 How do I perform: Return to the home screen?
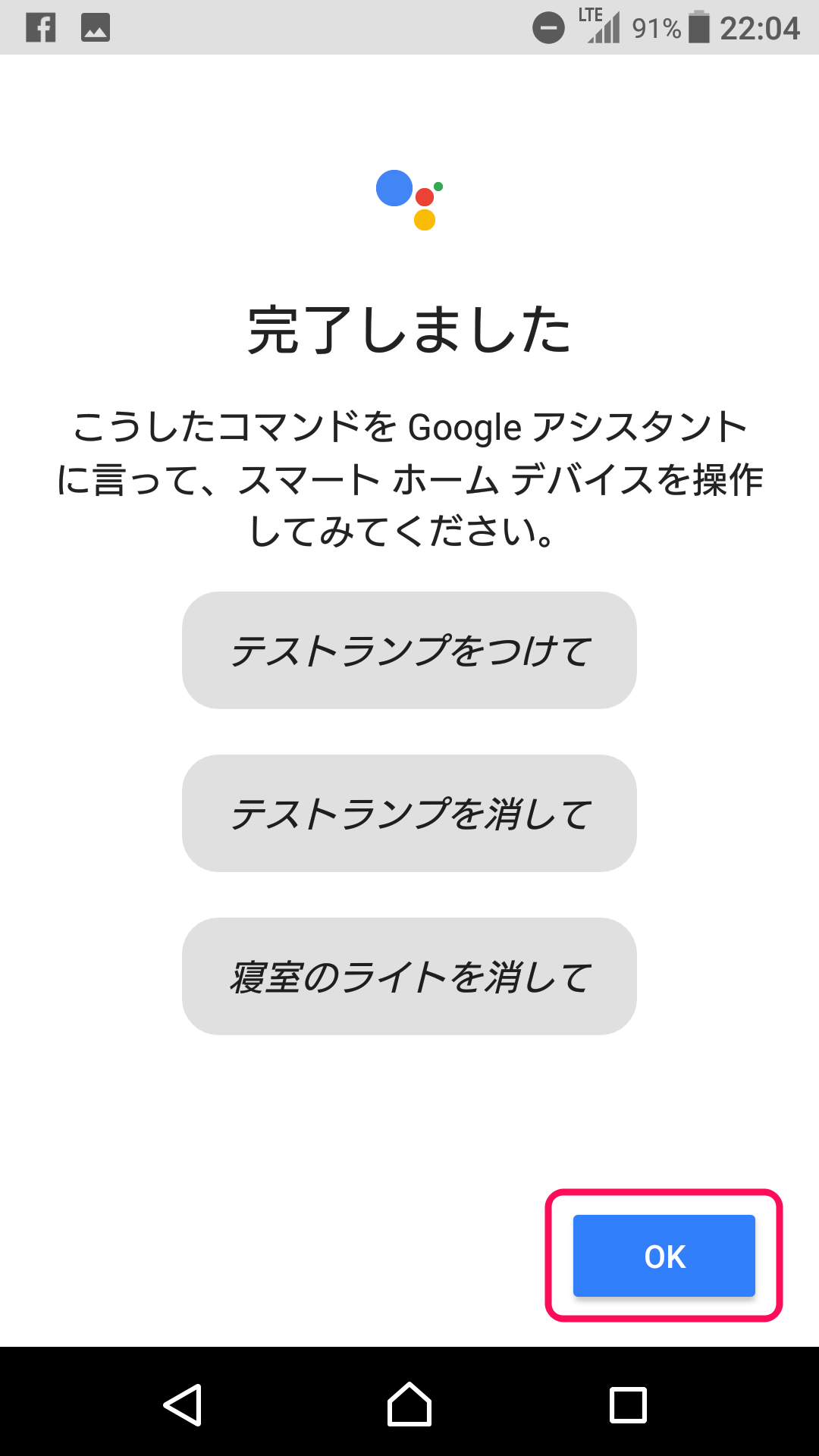[409, 1405]
